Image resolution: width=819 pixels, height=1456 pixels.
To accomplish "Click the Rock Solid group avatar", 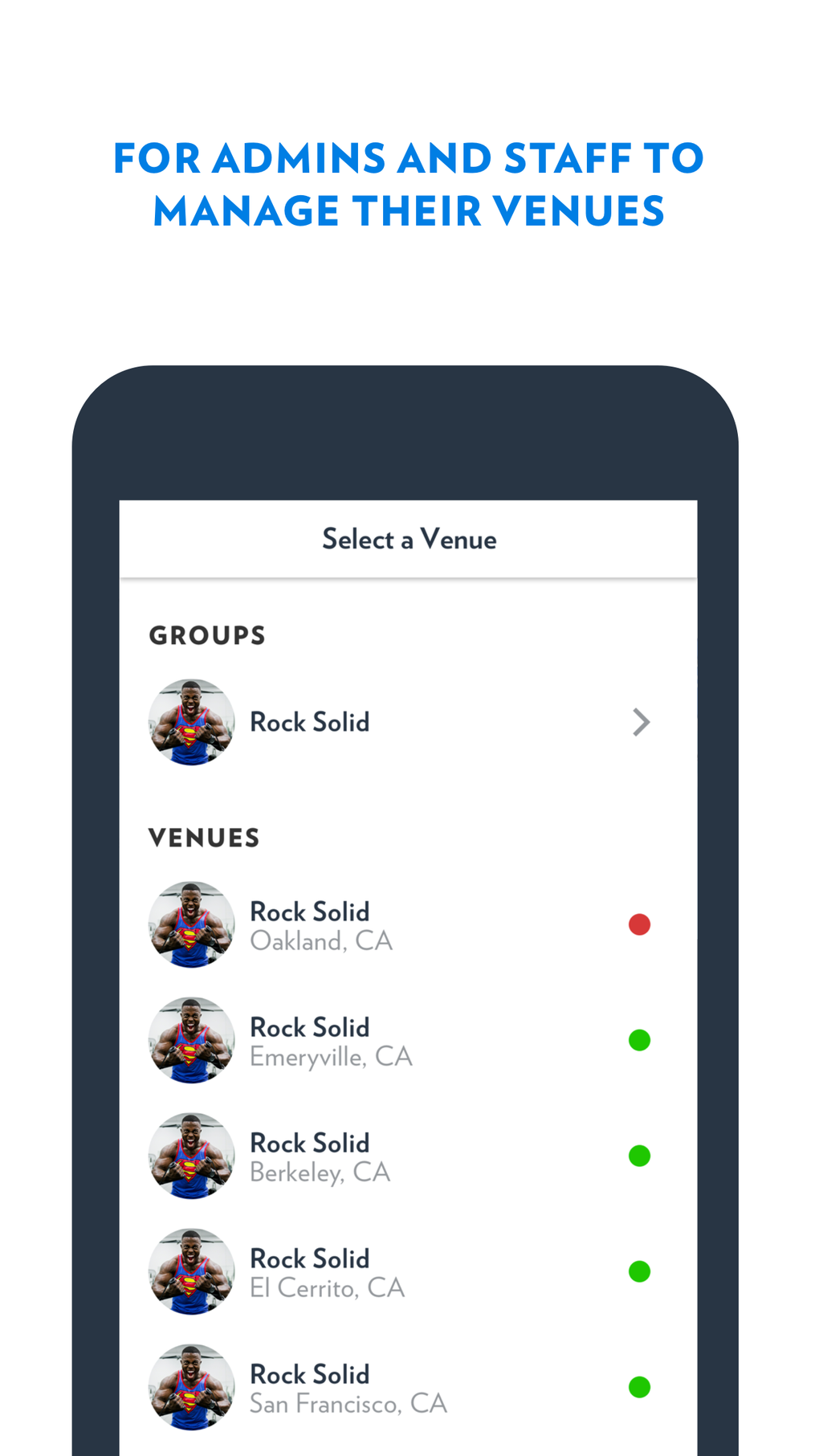I will (x=191, y=721).
